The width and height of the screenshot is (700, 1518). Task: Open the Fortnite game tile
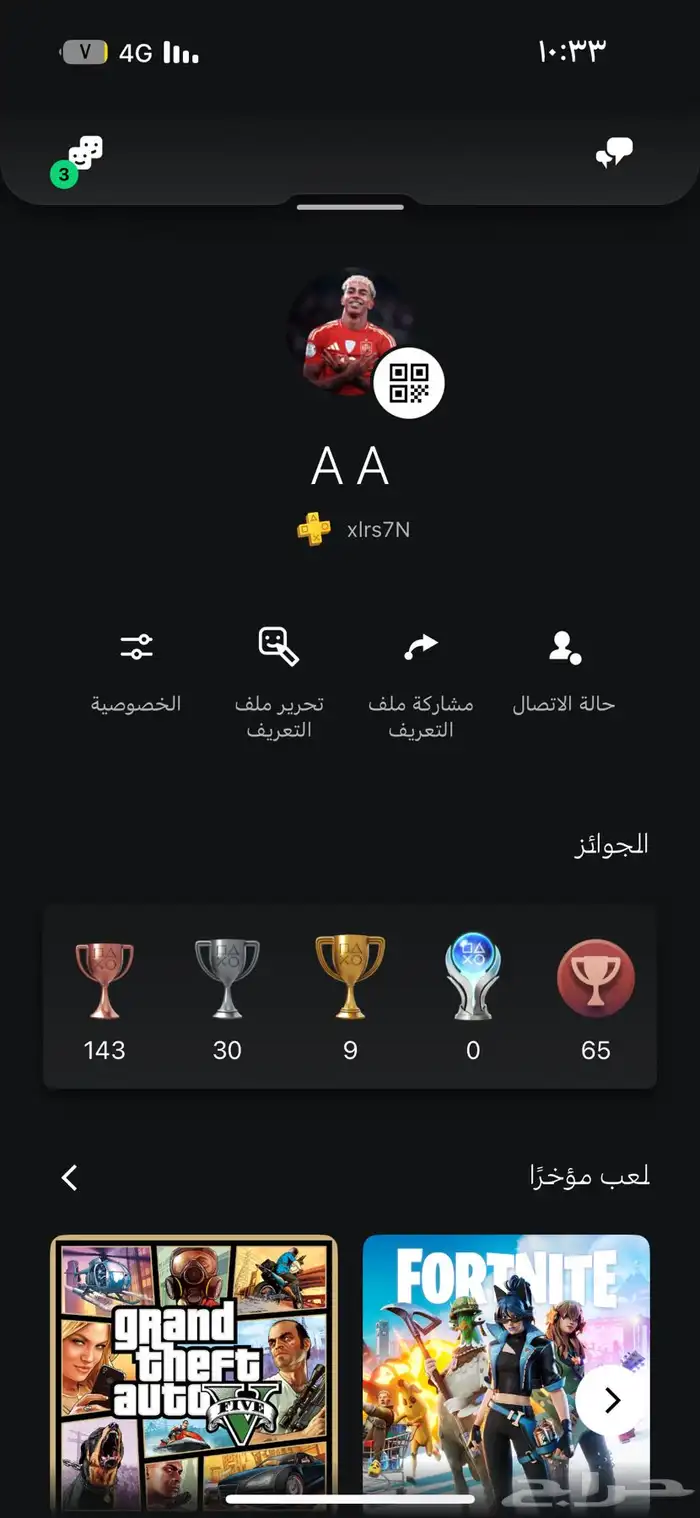(480, 1370)
